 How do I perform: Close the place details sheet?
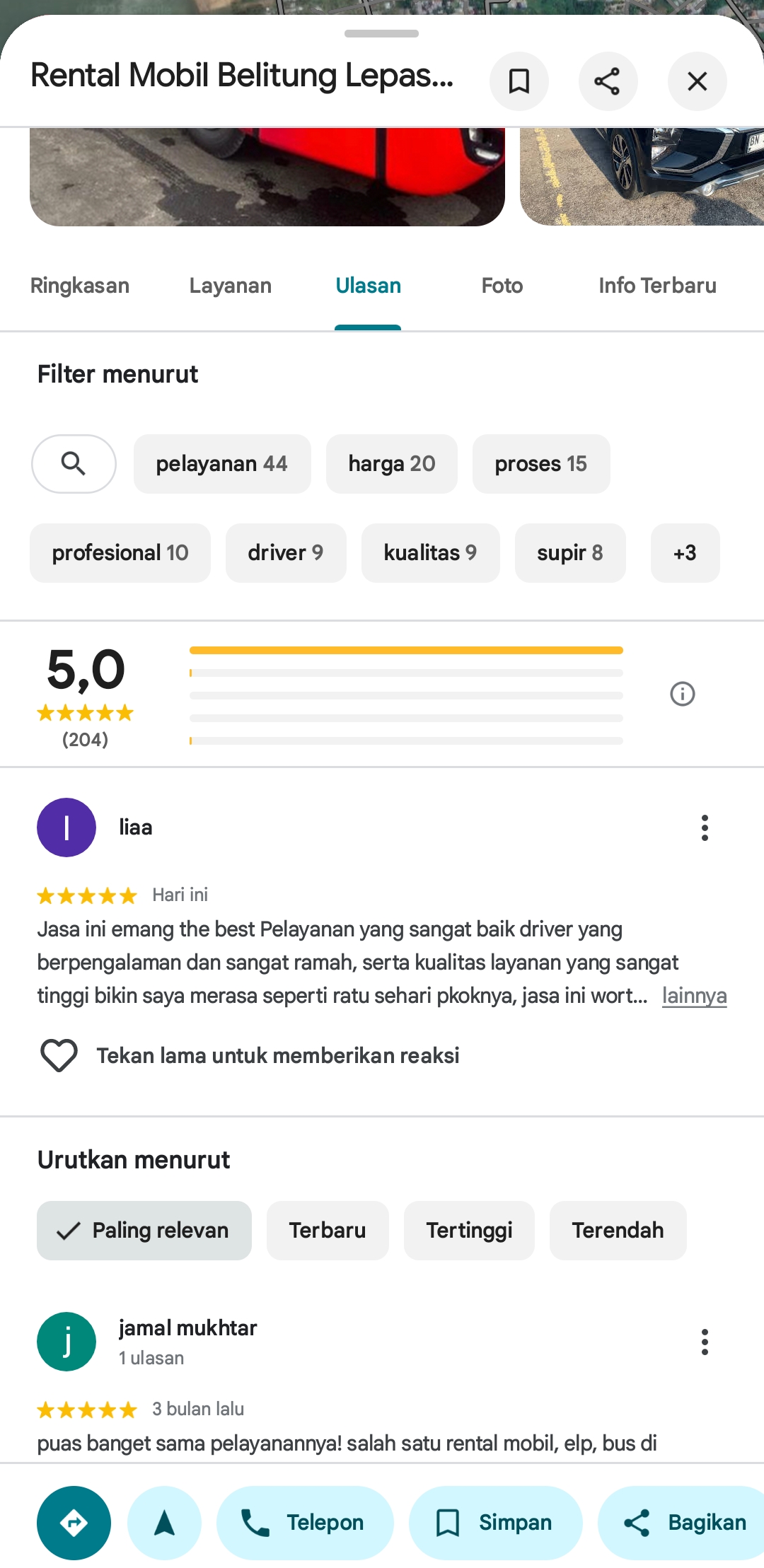697,81
